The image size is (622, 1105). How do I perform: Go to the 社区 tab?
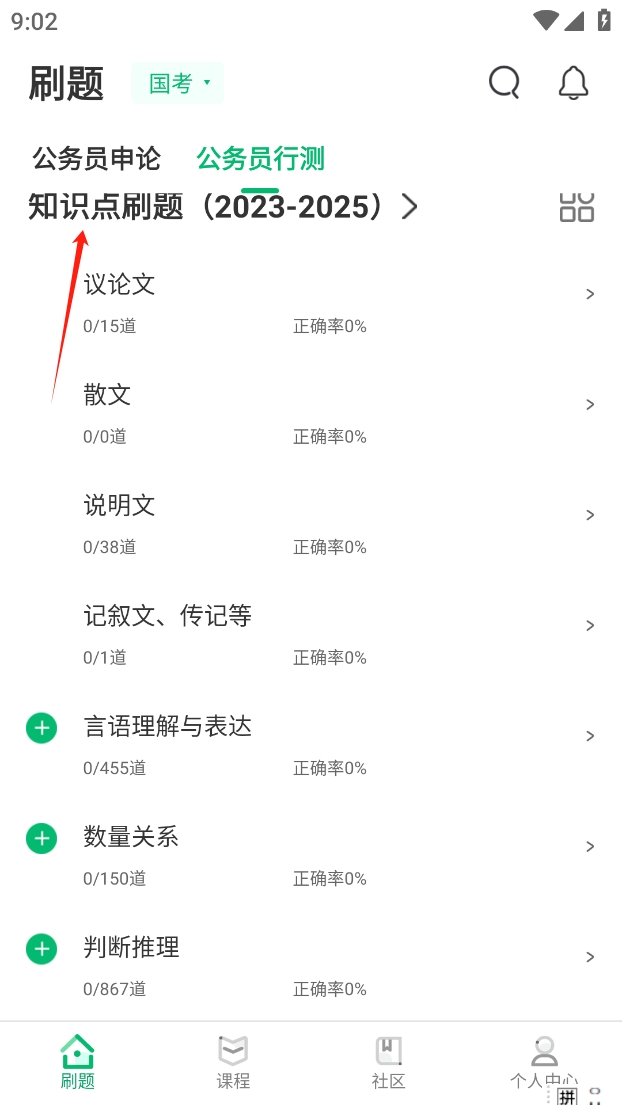tap(388, 1062)
